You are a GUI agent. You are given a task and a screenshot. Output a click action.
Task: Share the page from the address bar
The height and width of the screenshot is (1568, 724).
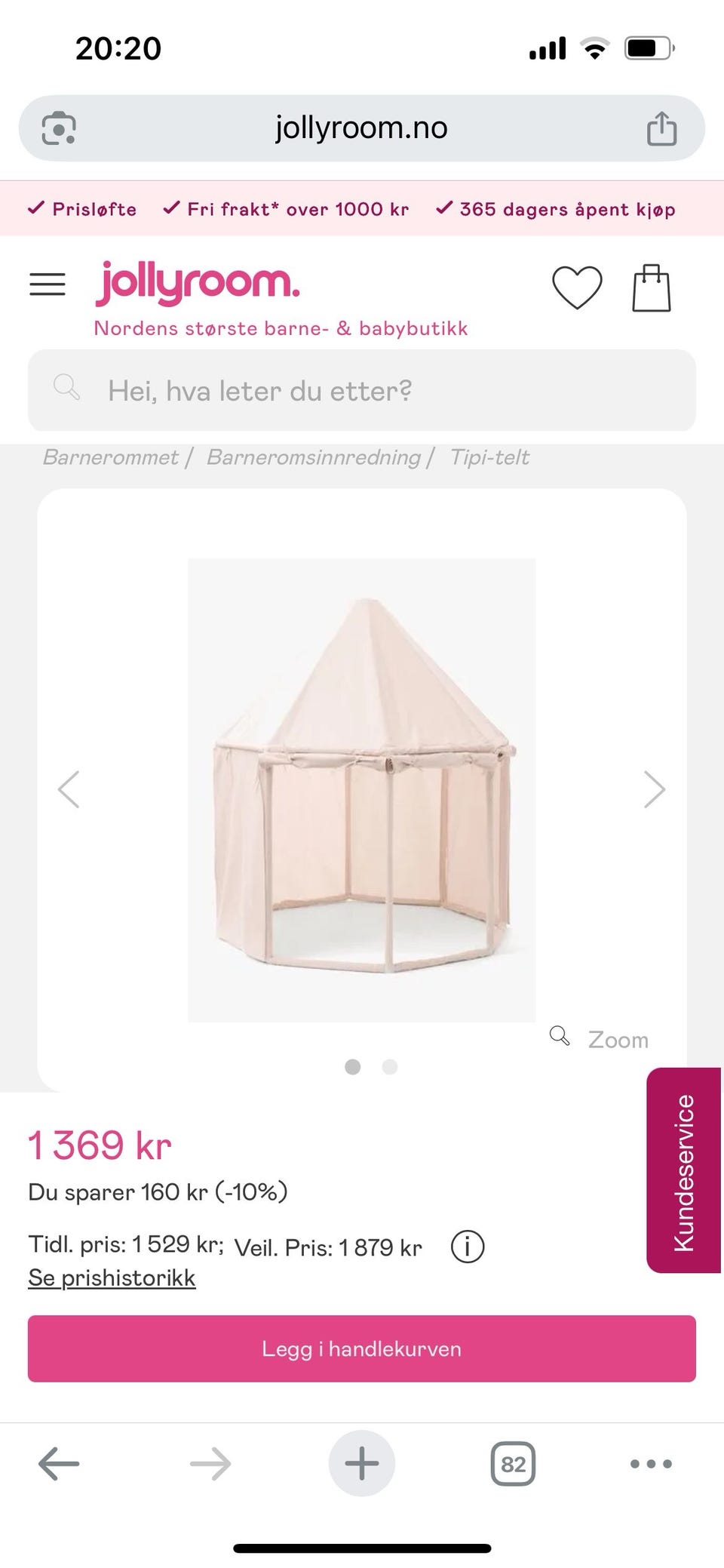pyautogui.click(x=661, y=128)
